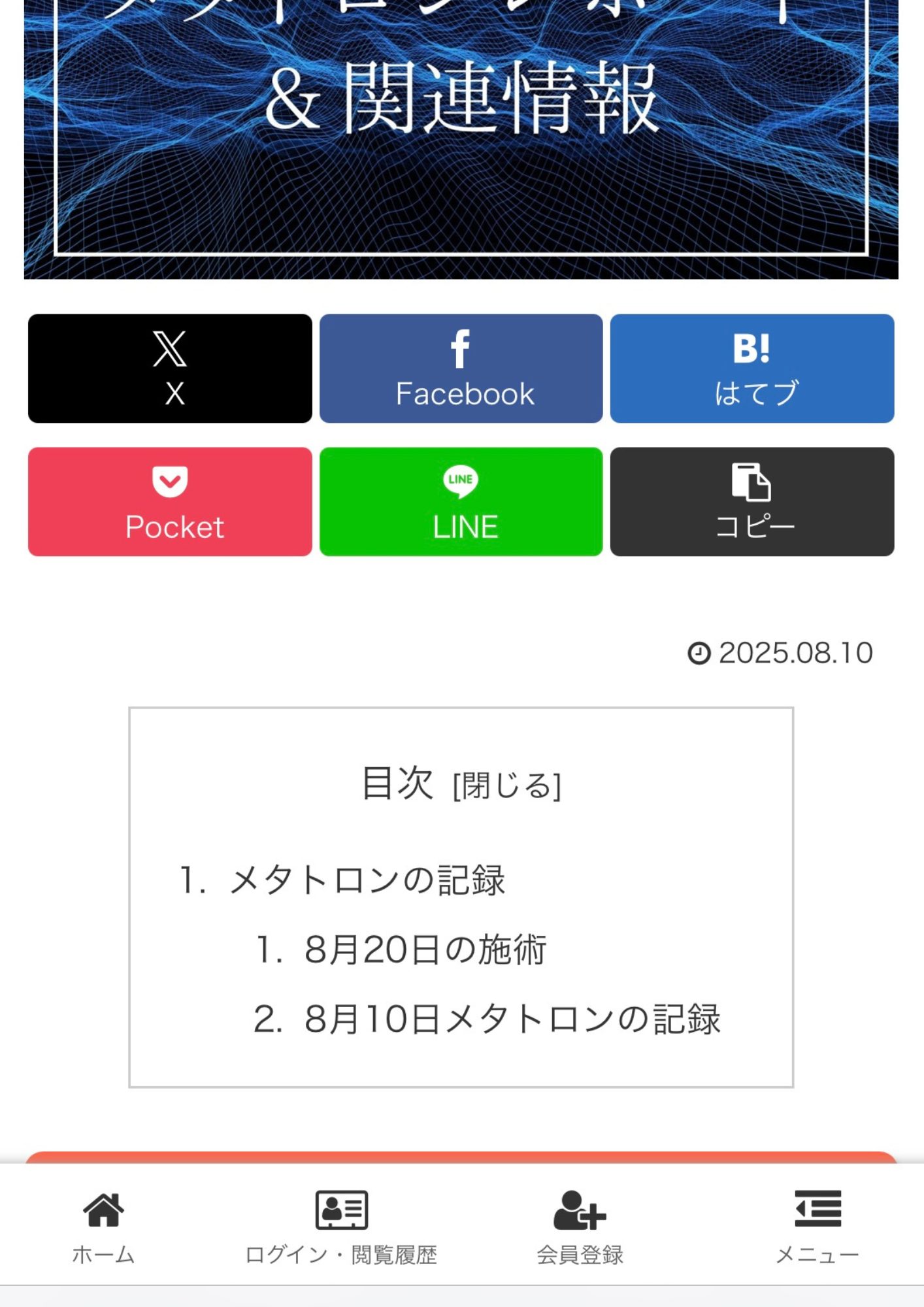Send this page via LINE

[x=461, y=502]
